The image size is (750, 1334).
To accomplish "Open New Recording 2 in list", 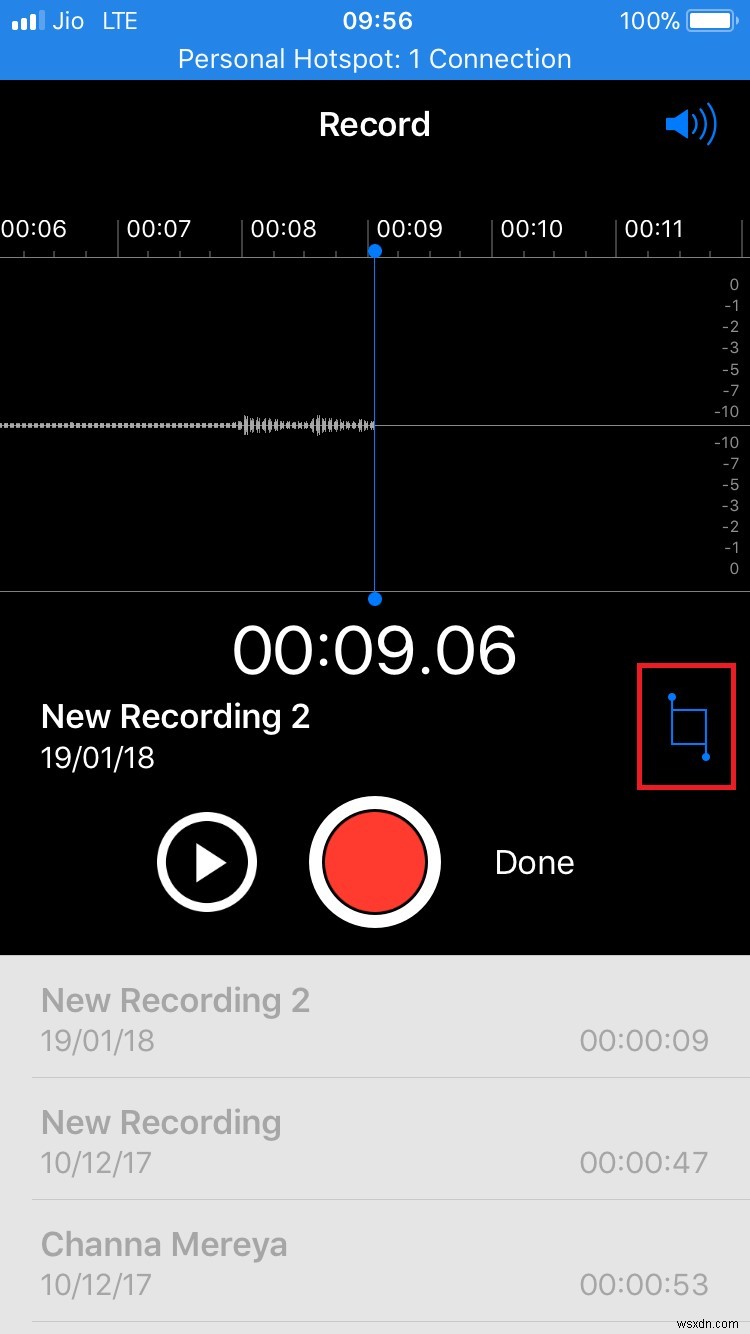I will pos(375,1018).
